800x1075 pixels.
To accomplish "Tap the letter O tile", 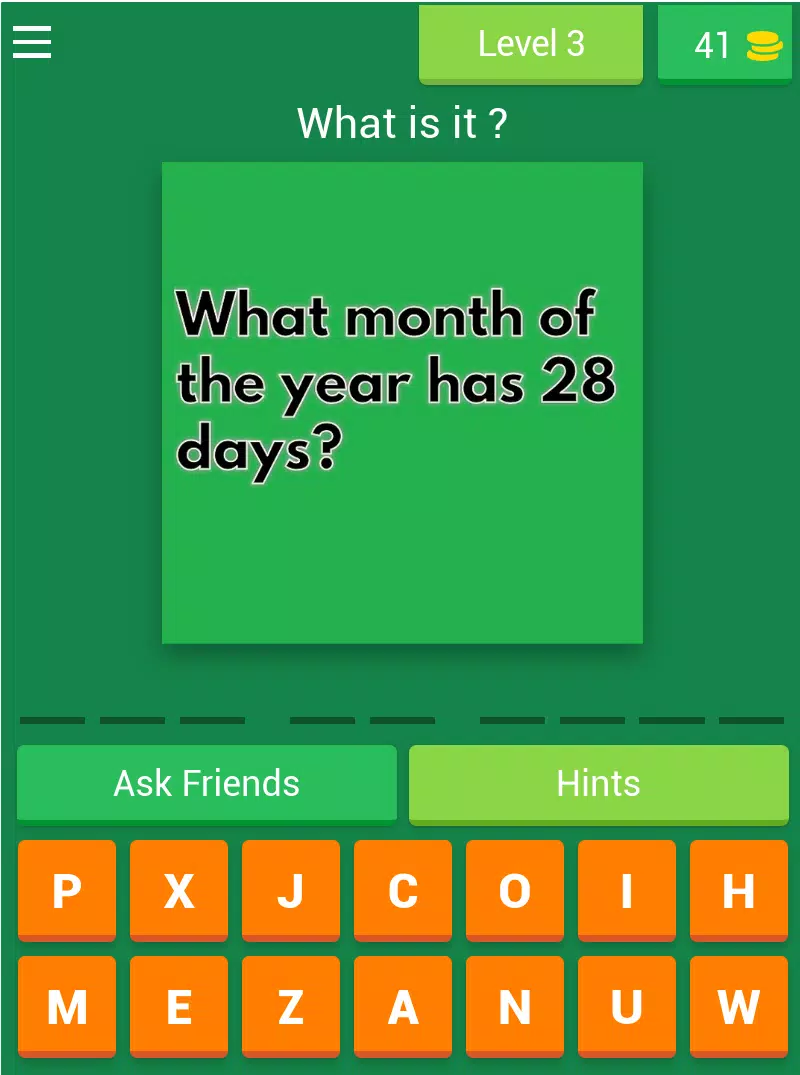I will tap(515, 890).
